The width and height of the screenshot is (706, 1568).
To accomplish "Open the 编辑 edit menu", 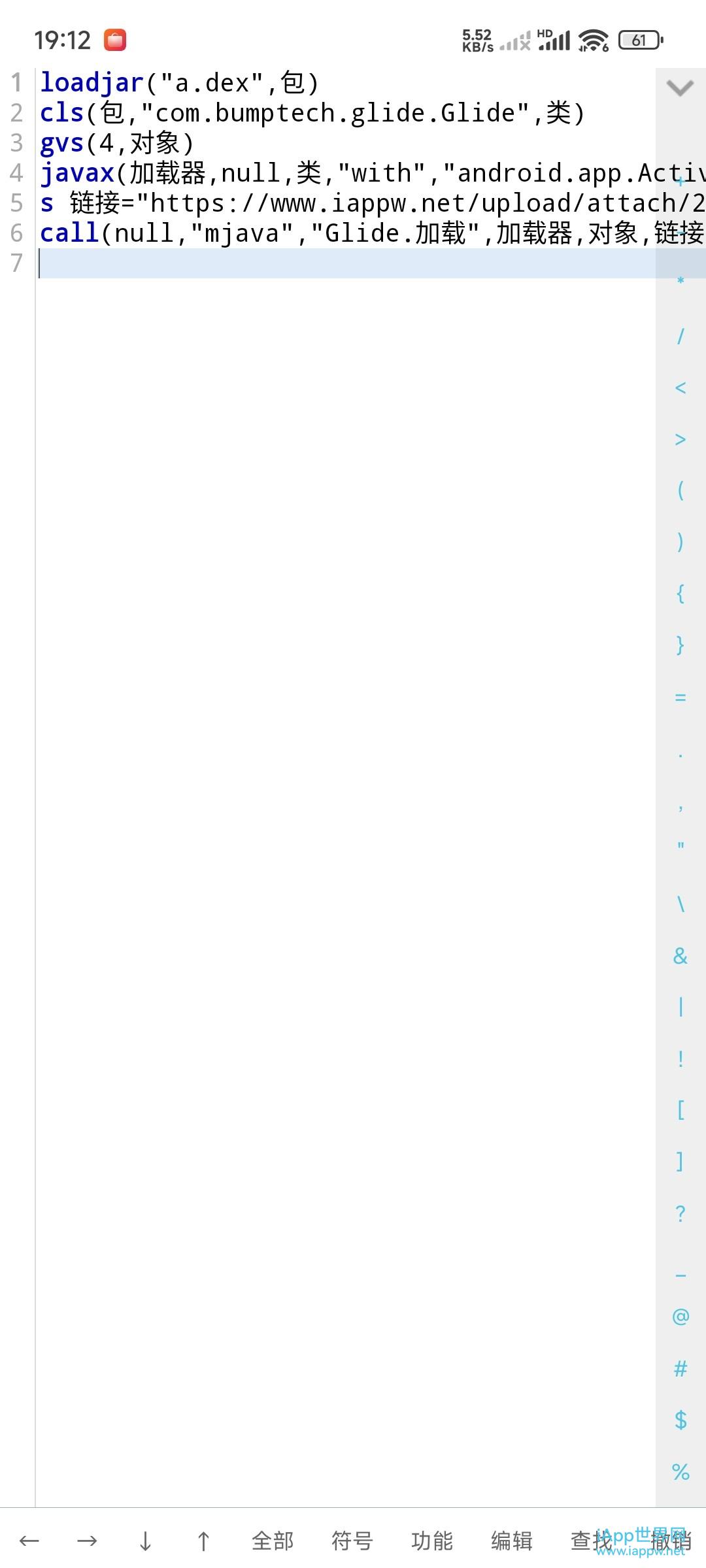I will click(x=512, y=1541).
